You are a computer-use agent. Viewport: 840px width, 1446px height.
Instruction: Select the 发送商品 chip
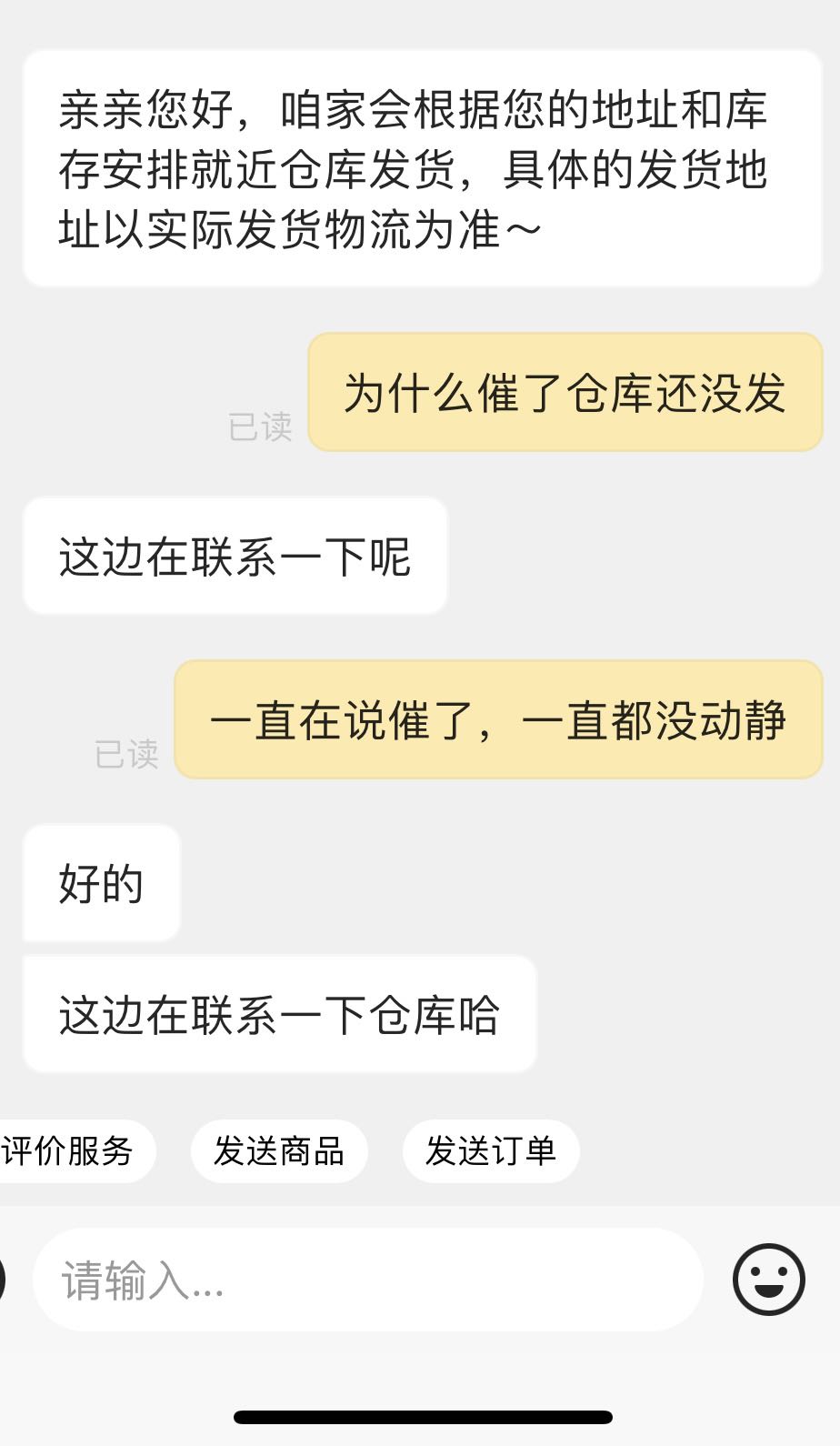(x=279, y=1151)
